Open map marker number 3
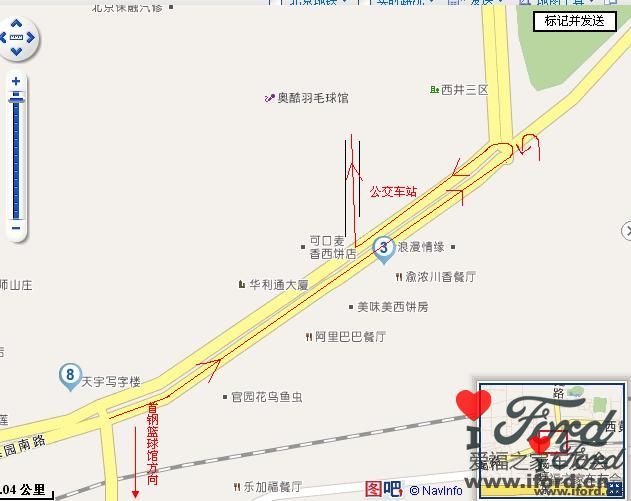Image resolution: width=631 pixels, height=501 pixels. click(383, 250)
